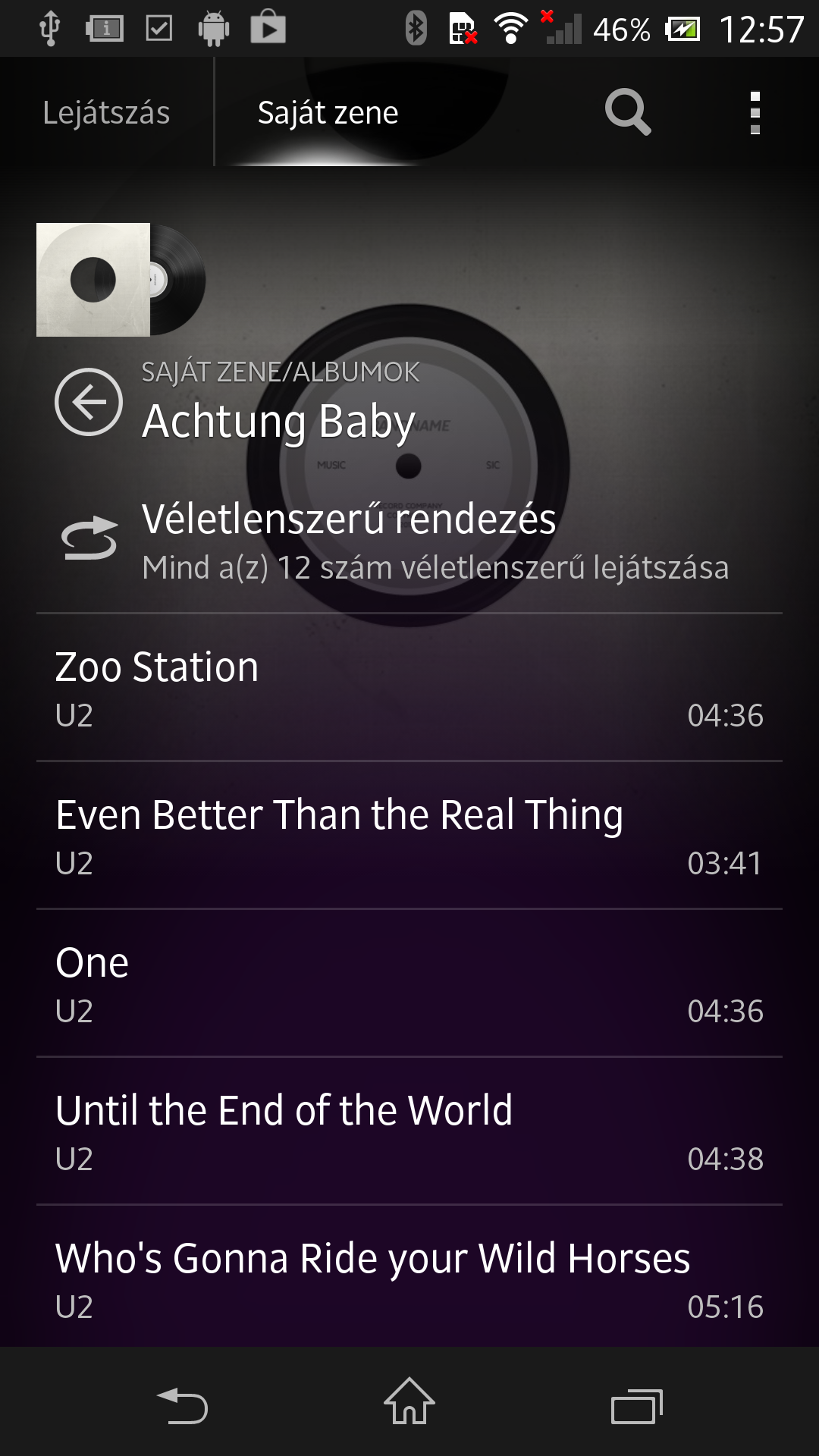This screenshot has height=1456, width=819.
Task: Open the recent apps view
Action: click(x=636, y=1405)
